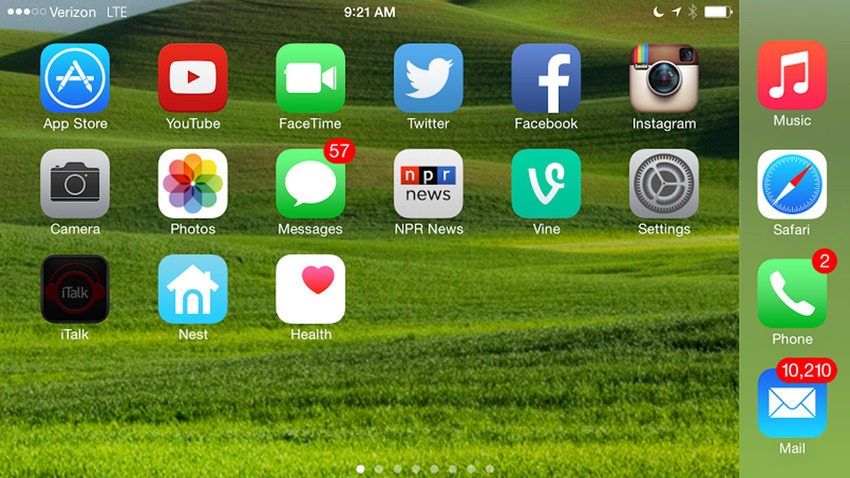850x478 pixels.
Task: Open the Instagram app
Action: [x=664, y=79]
